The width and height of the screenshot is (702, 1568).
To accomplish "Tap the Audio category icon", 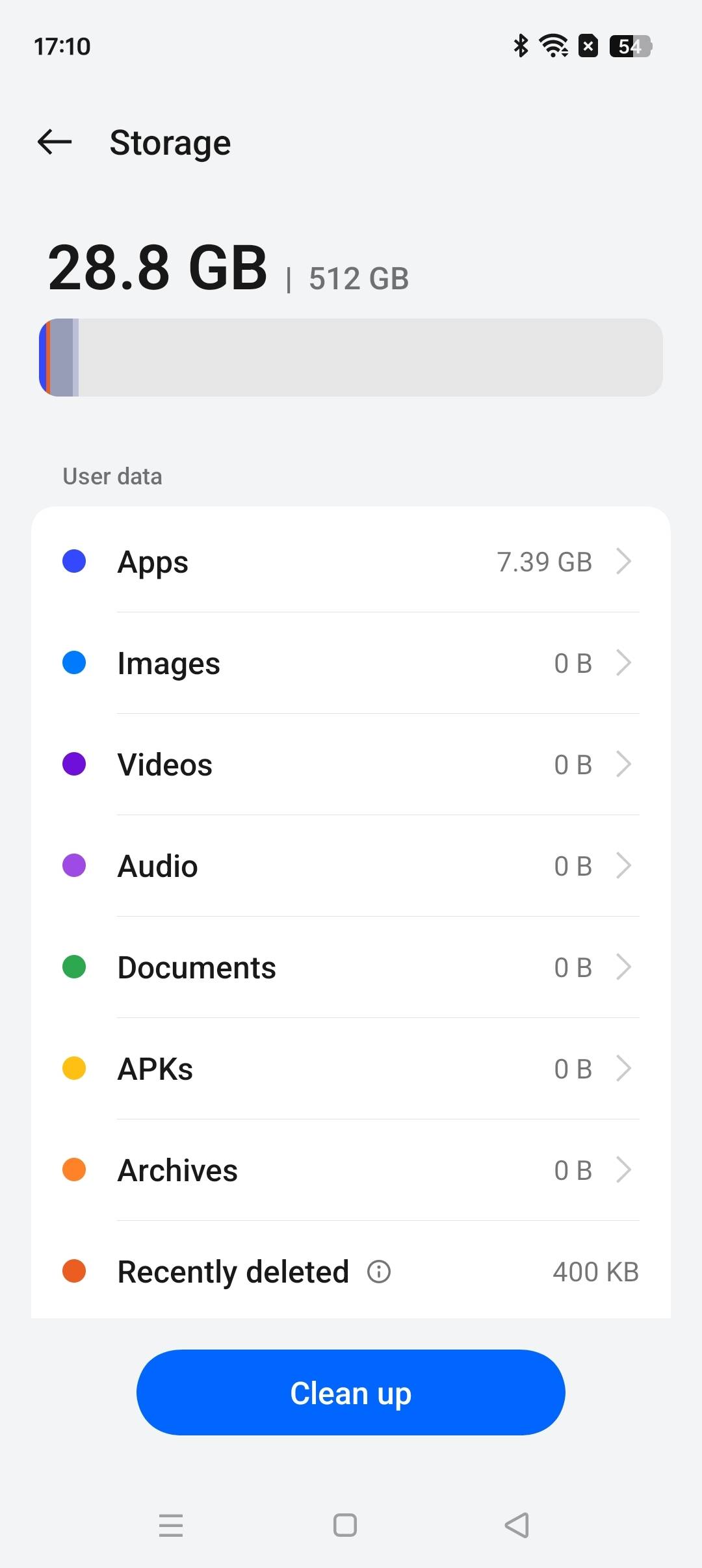I will pos(73,865).
